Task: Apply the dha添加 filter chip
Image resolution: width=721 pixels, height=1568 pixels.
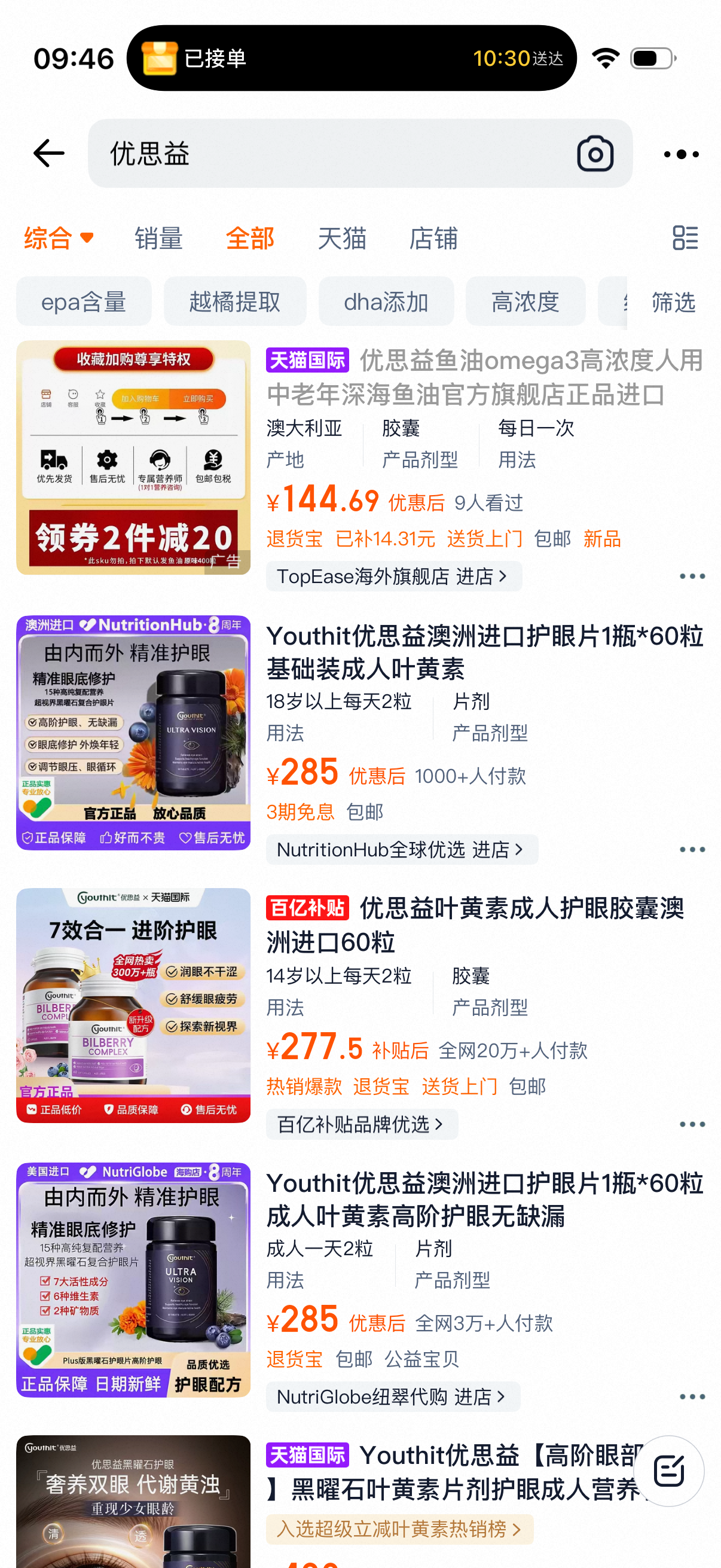Action: (386, 302)
